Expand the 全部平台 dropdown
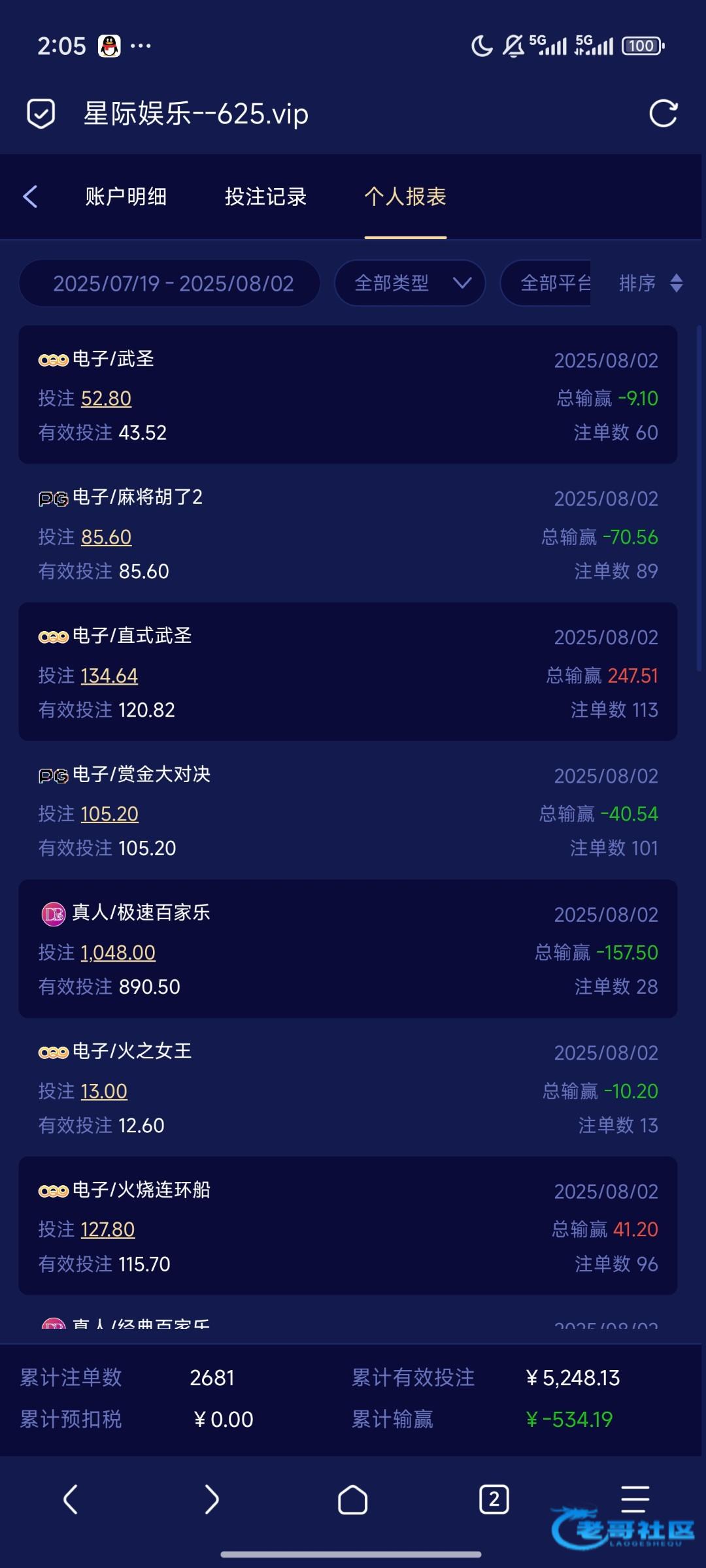Viewport: 706px width, 1568px height. tap(546, 283)
